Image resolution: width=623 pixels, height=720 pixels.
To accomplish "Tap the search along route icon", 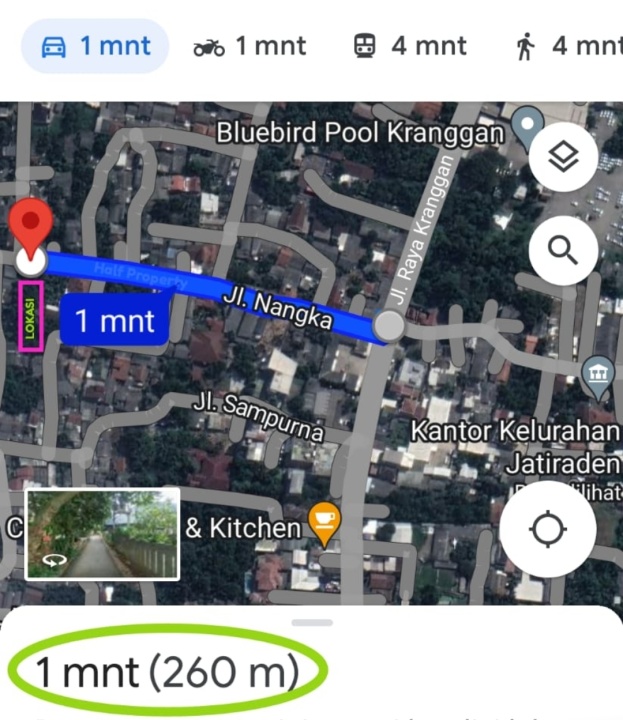I will [563, 250].
